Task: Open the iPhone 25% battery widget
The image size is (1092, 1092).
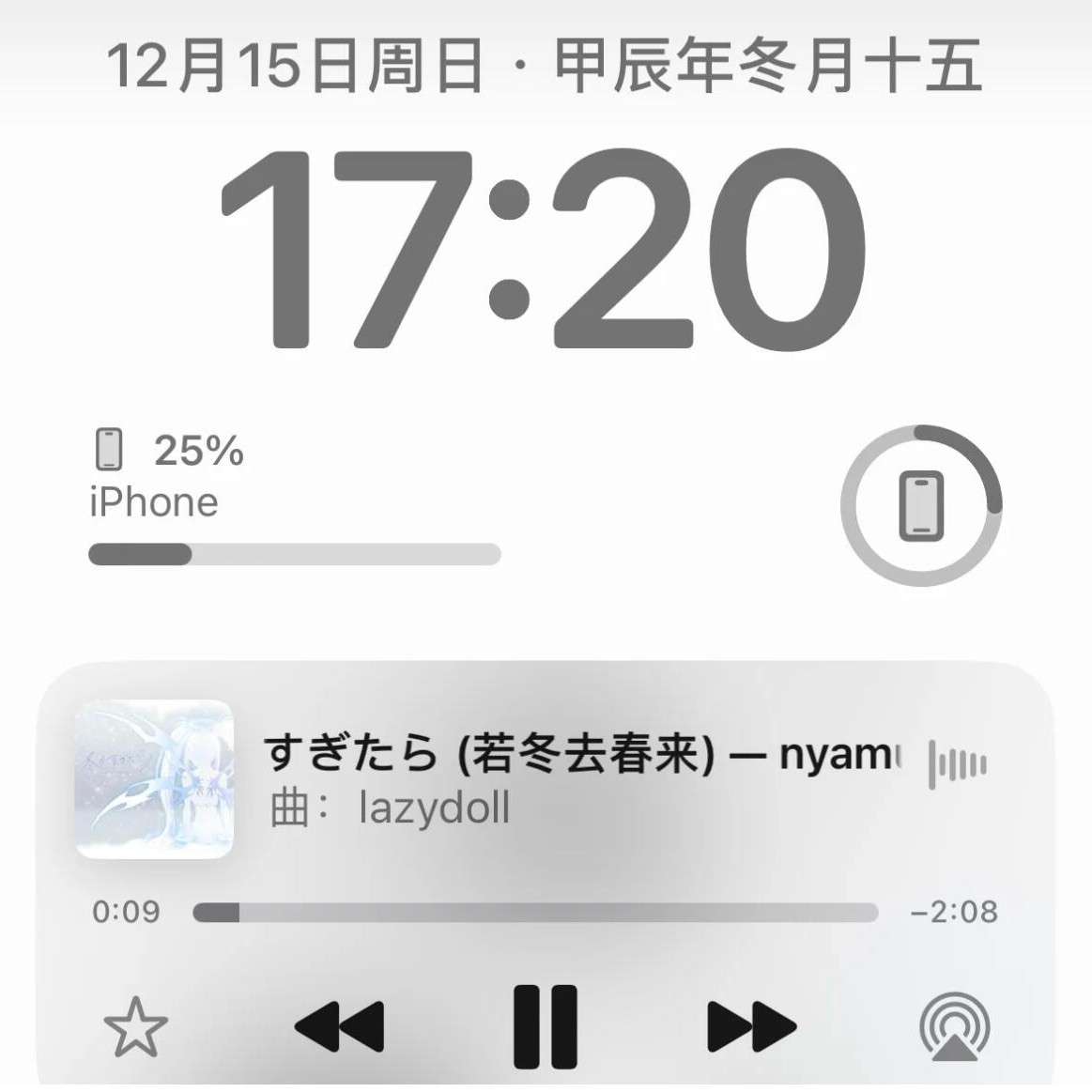Action: [x=294, y=498]
